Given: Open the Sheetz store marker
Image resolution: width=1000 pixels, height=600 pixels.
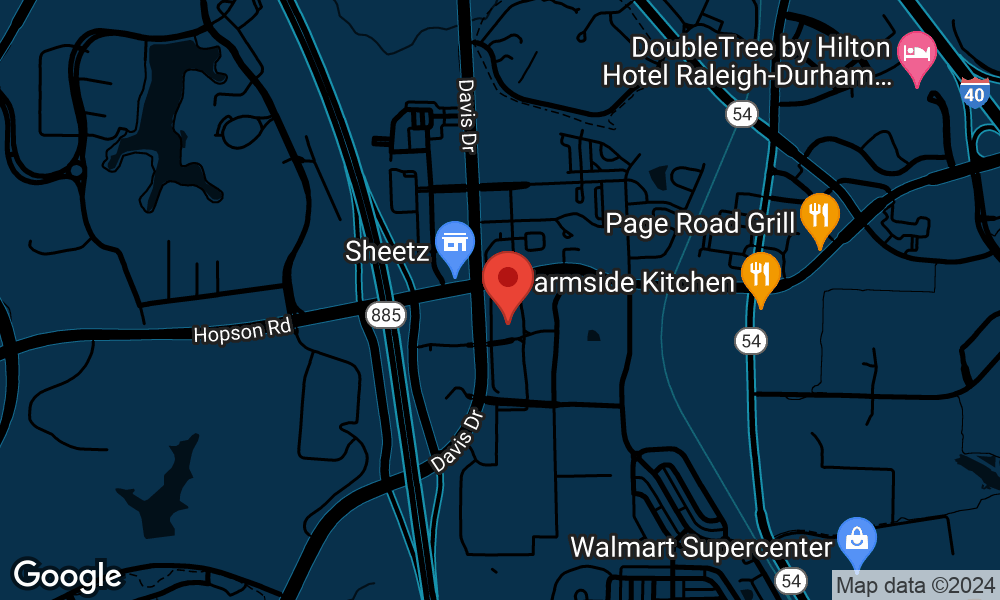Looking at the screenshot, I should click(x=455, y=243).
